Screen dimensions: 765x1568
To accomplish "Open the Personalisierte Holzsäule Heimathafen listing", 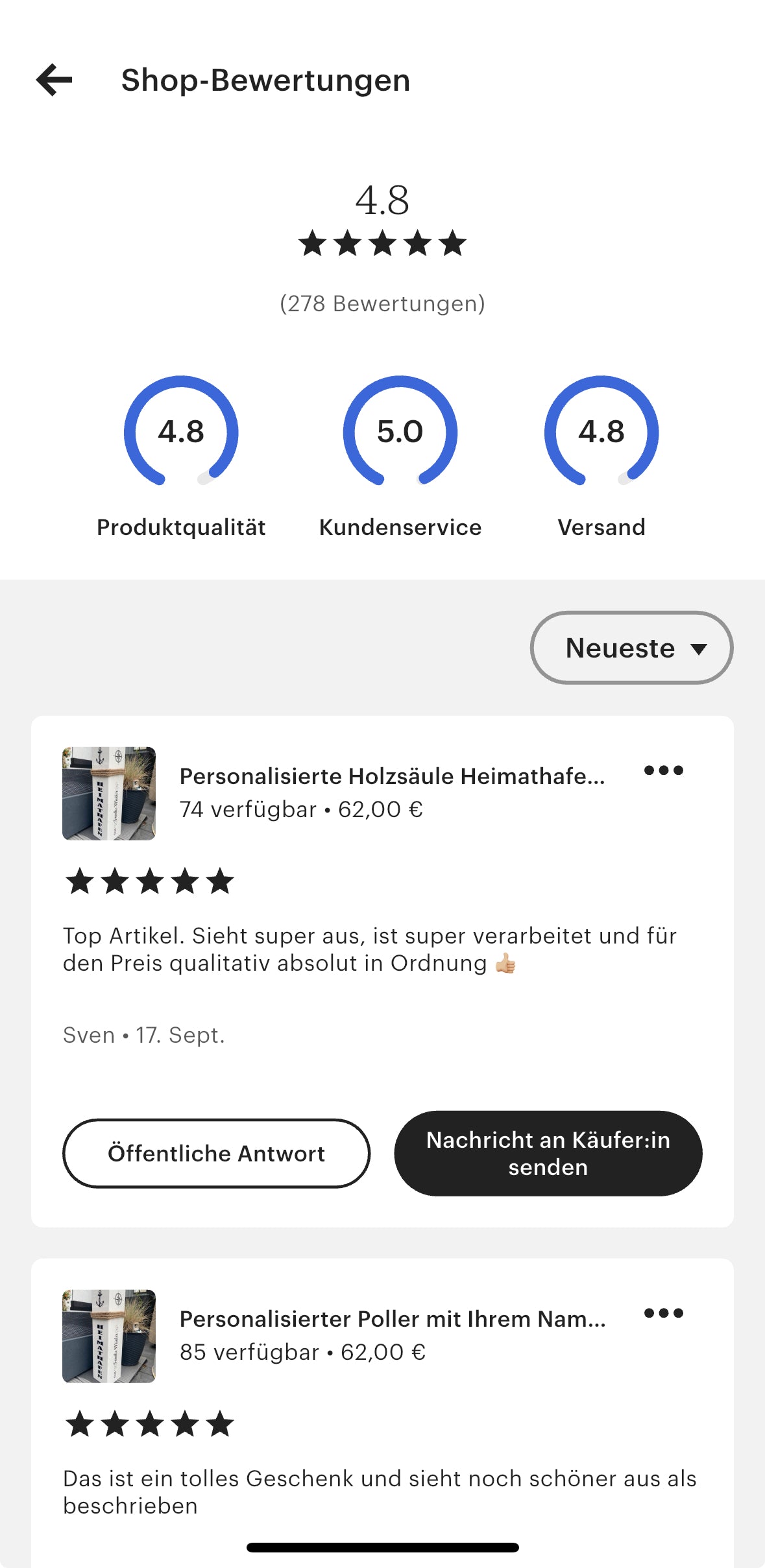I will click(391, 776).
